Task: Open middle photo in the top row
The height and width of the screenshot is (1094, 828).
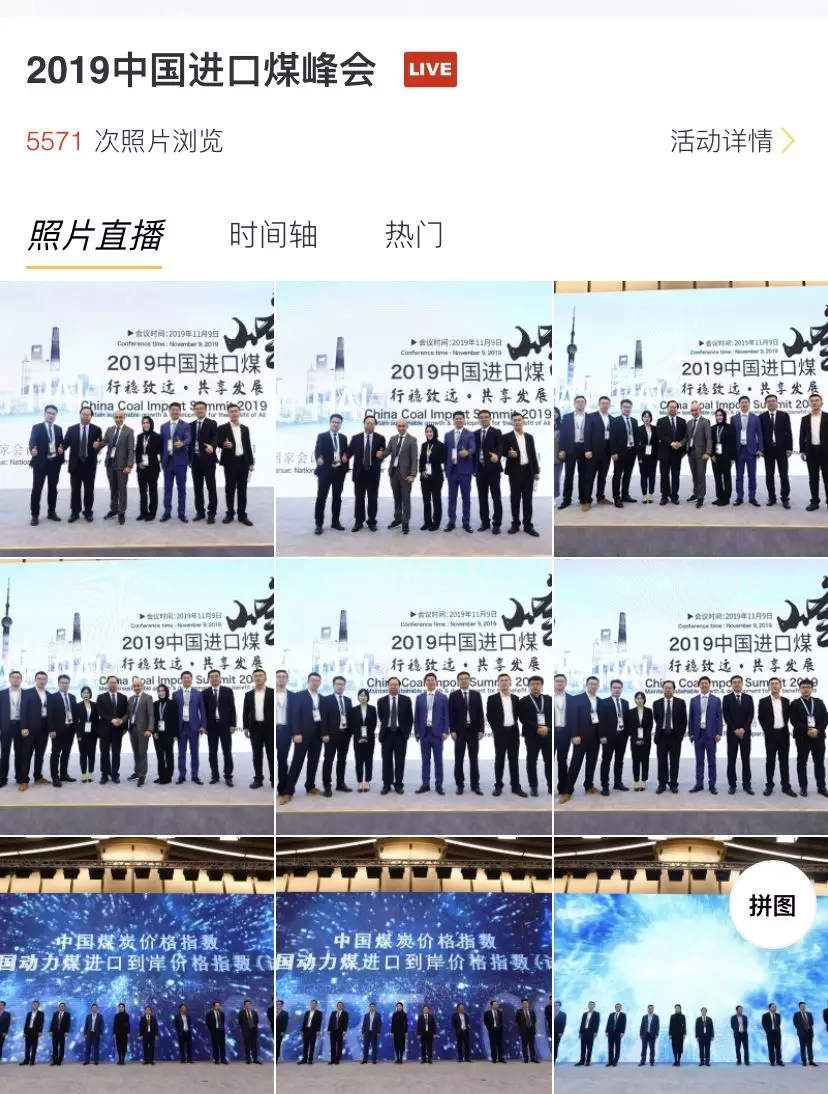Action: click(x=414, y=418)
